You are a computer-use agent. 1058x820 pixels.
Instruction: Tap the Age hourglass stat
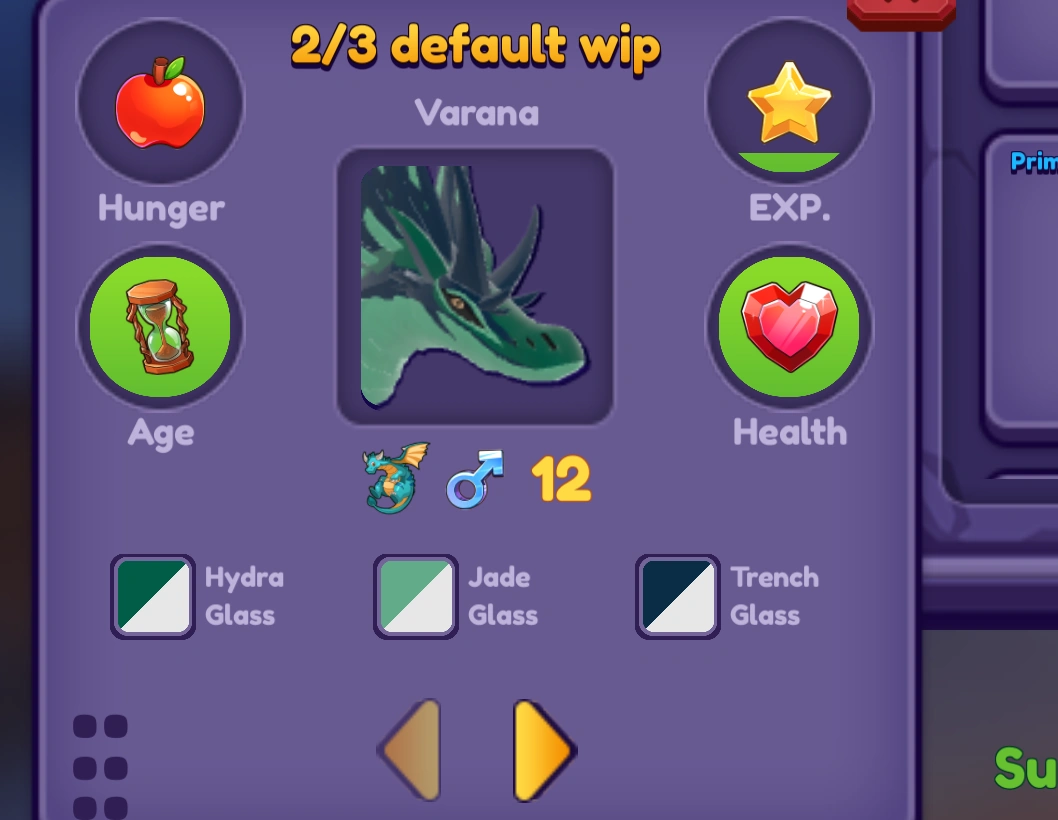pos(160,327)
